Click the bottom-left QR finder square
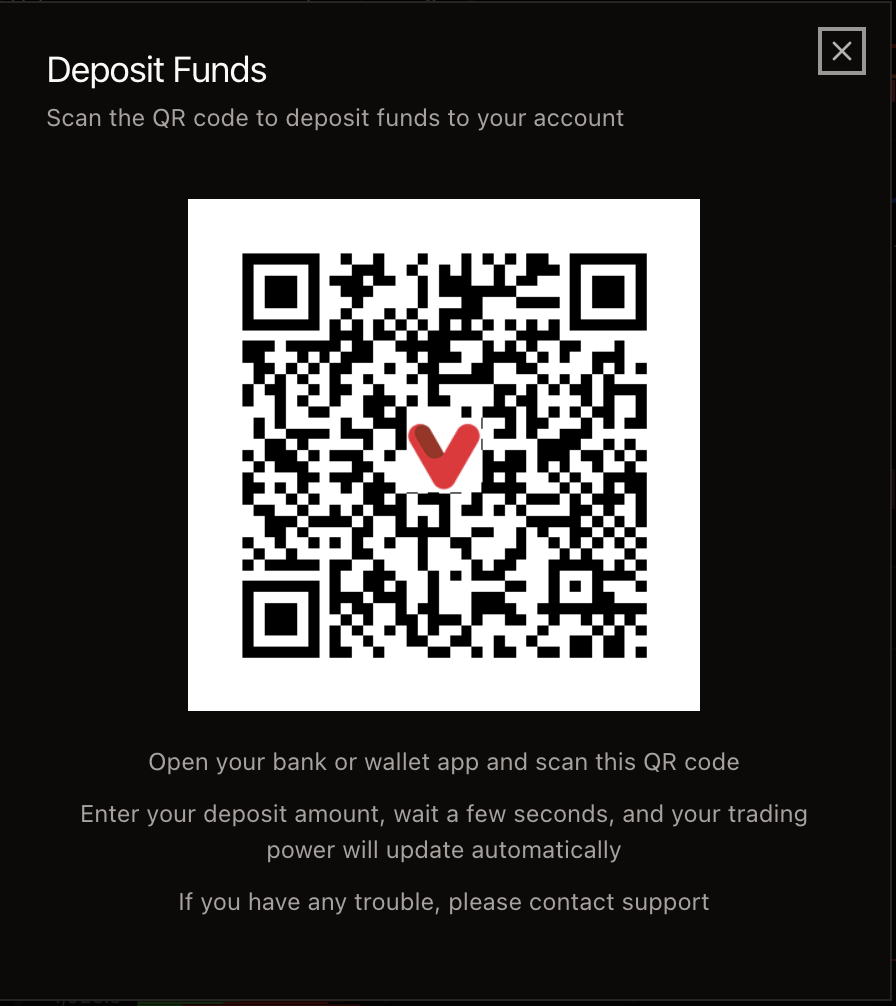The image size is (896, 1006). (x=282, y=617)
